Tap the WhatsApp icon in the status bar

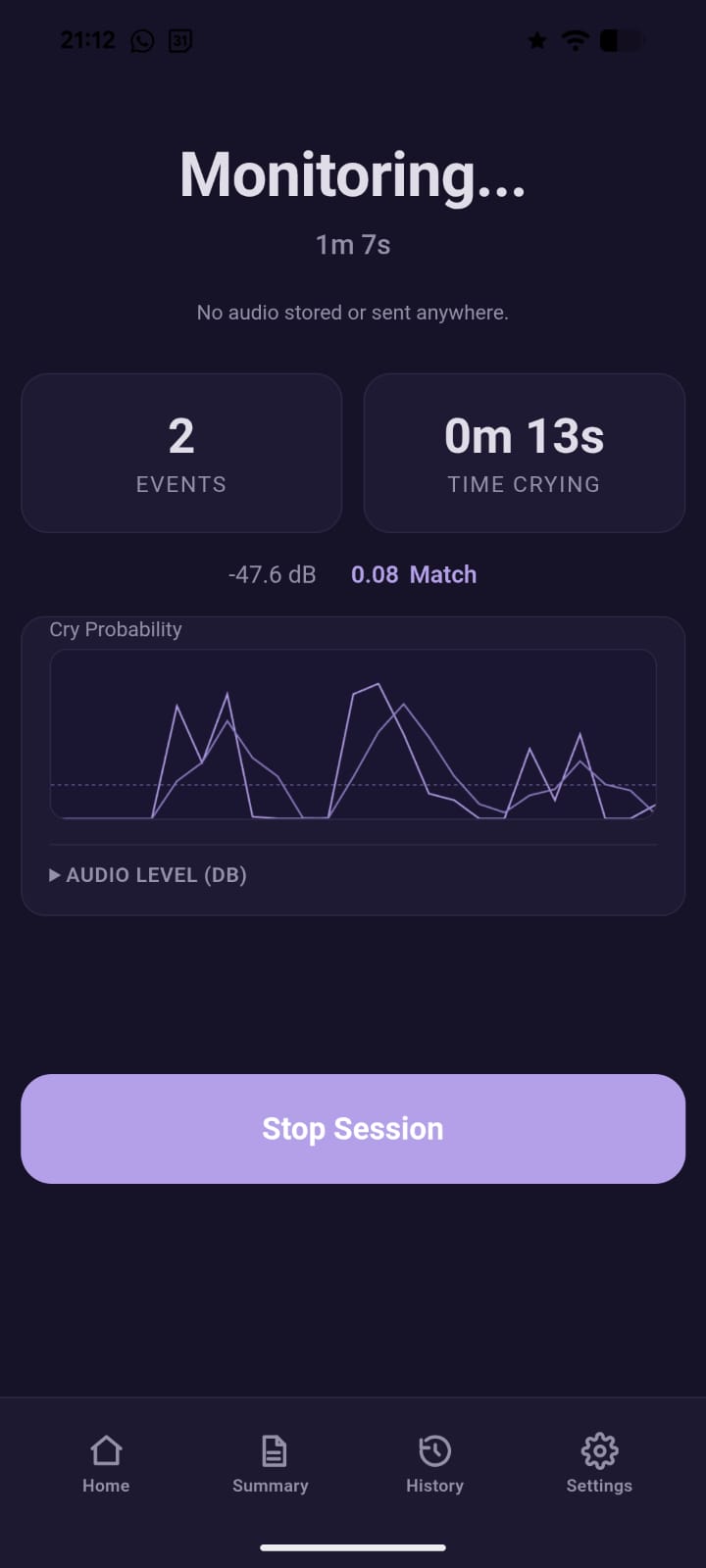tap(142, 40)
